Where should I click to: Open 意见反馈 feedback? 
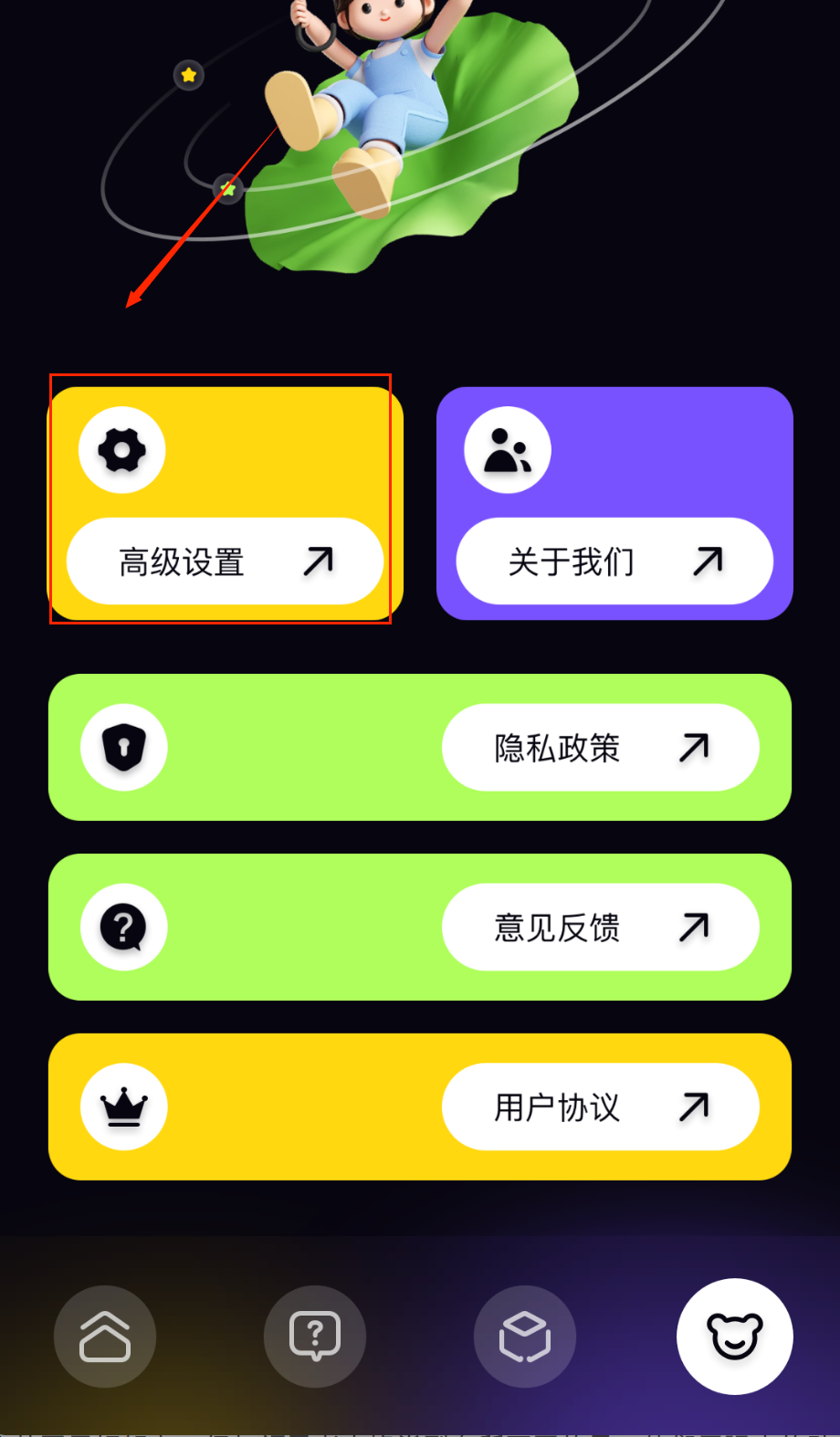click(x=600, y=928)
